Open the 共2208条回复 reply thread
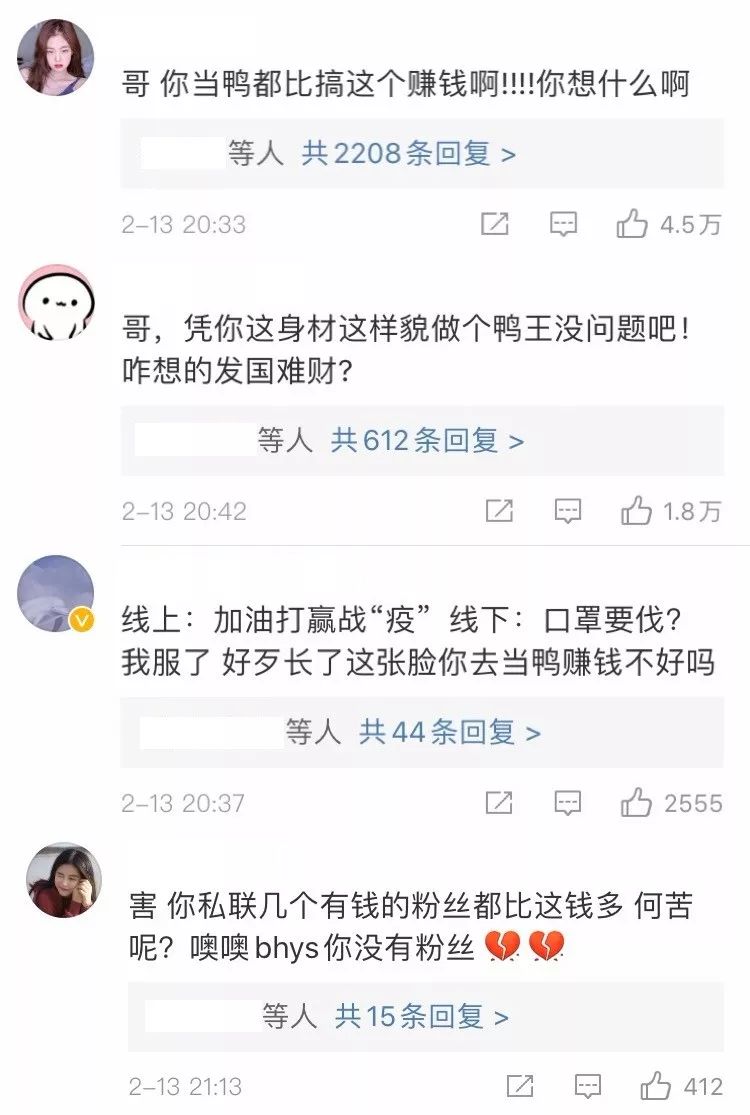The height and width of the screenshot is (1115, 750). click(x=408, y=153)
